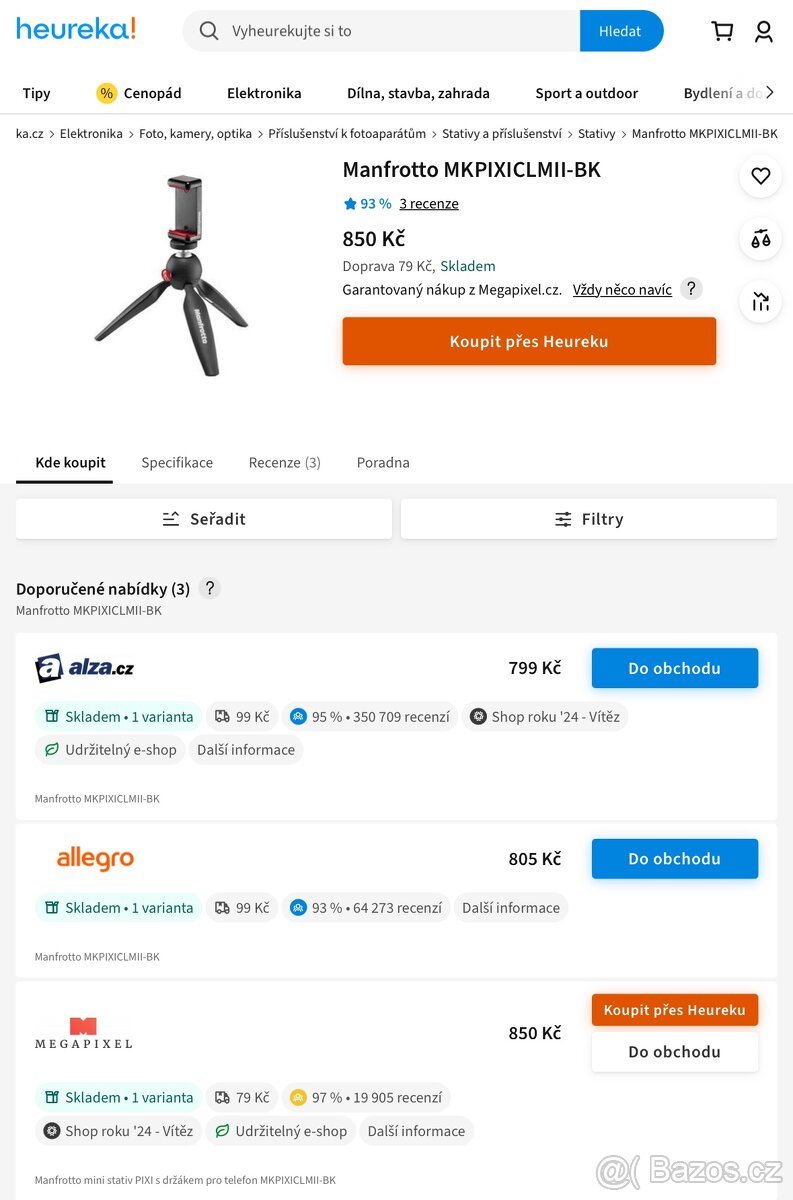The height and width of the screenshot is (1200, 793).
Task: Expand Další informace under the Megapixel offer
Action: tap(416, 1131)
